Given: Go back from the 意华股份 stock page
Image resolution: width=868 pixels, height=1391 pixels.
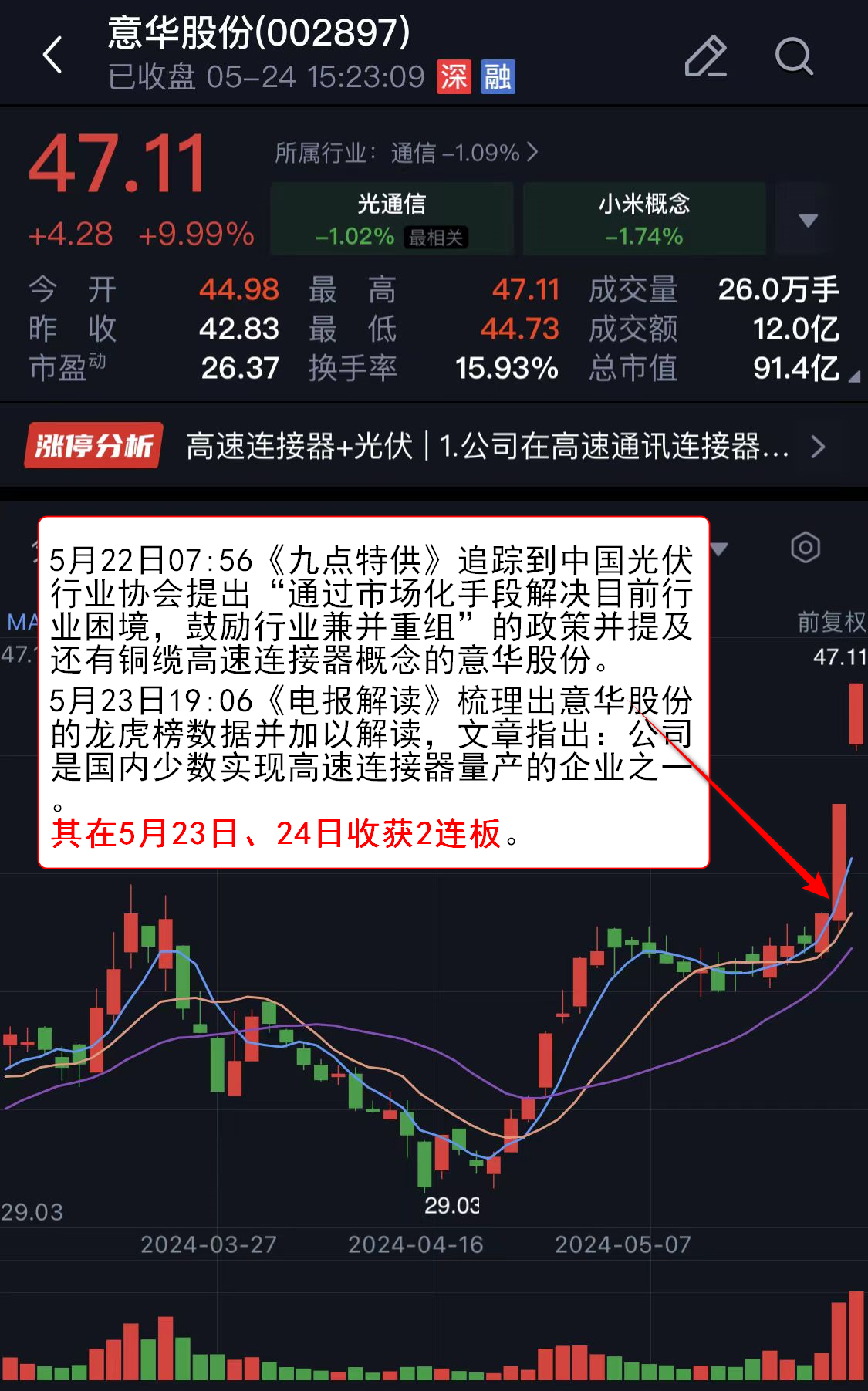Looking at the screenshot, I should 52,56.
